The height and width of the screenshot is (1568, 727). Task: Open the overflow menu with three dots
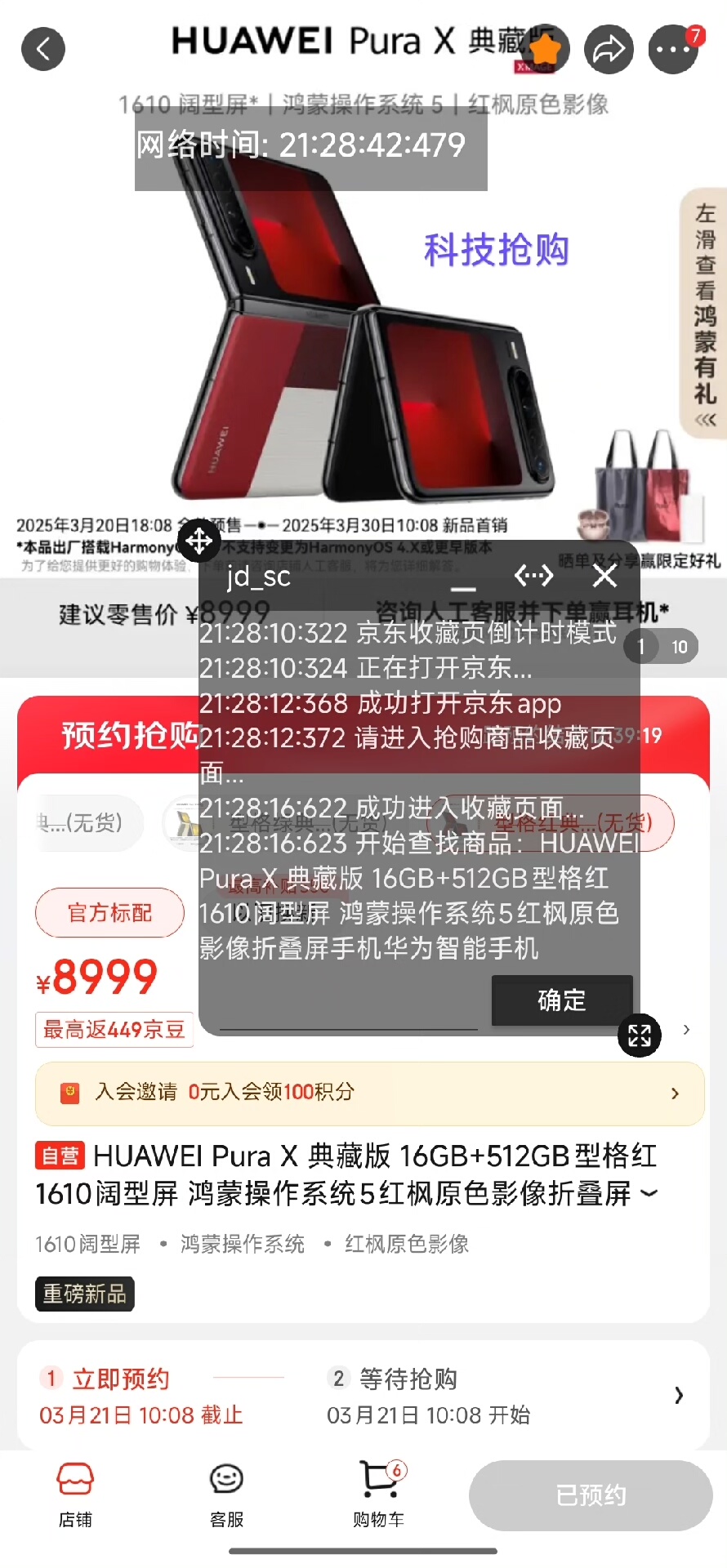click(672, 49)
